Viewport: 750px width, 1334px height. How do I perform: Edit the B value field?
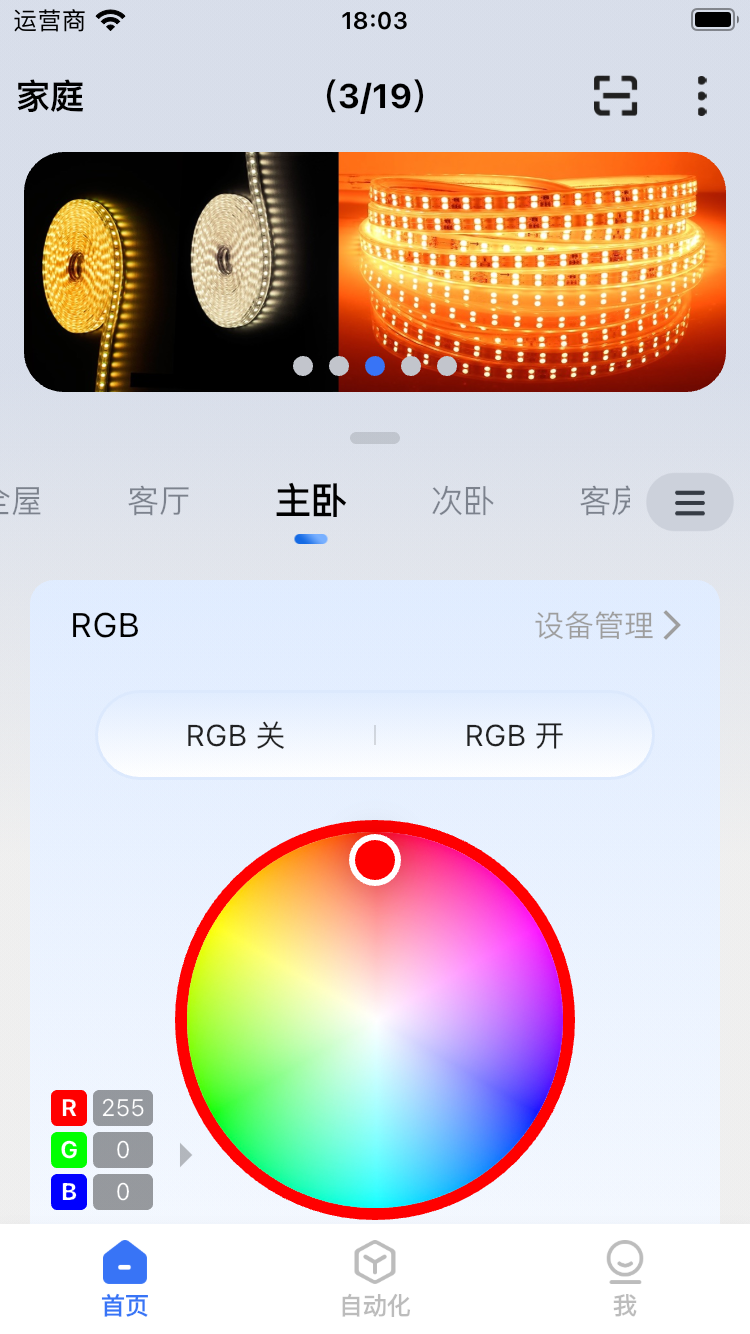(x=123, y=1192)
